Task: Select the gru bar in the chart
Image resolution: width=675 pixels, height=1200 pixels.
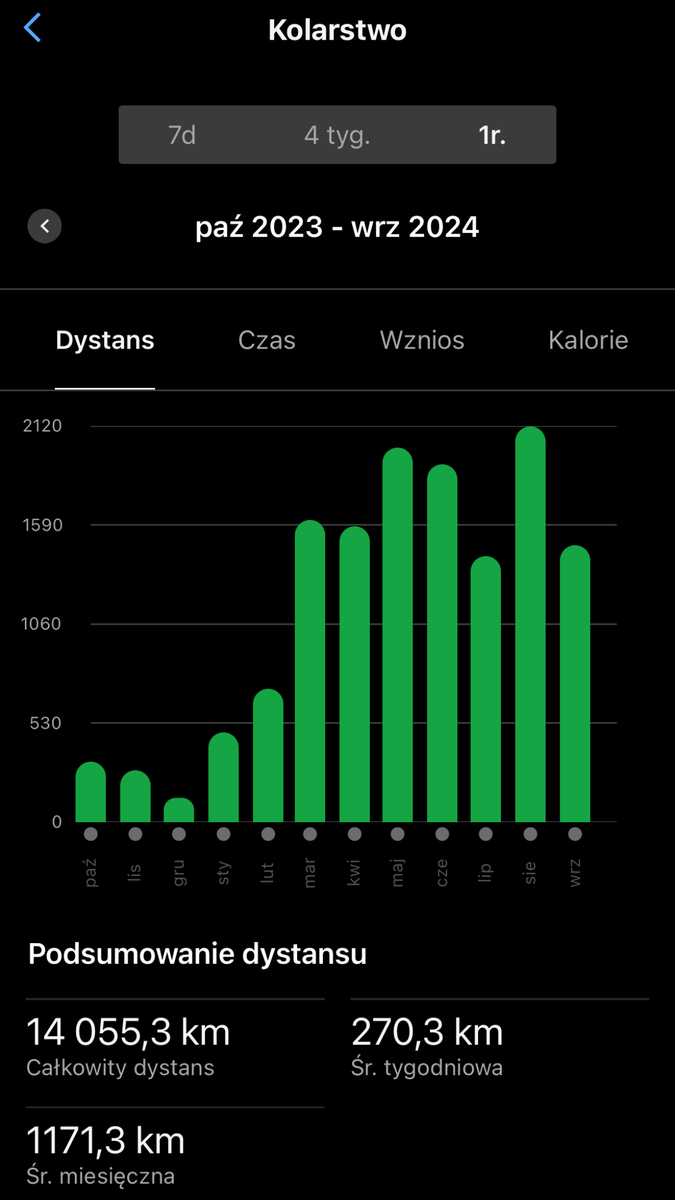Action: click(x=179, y=810)
